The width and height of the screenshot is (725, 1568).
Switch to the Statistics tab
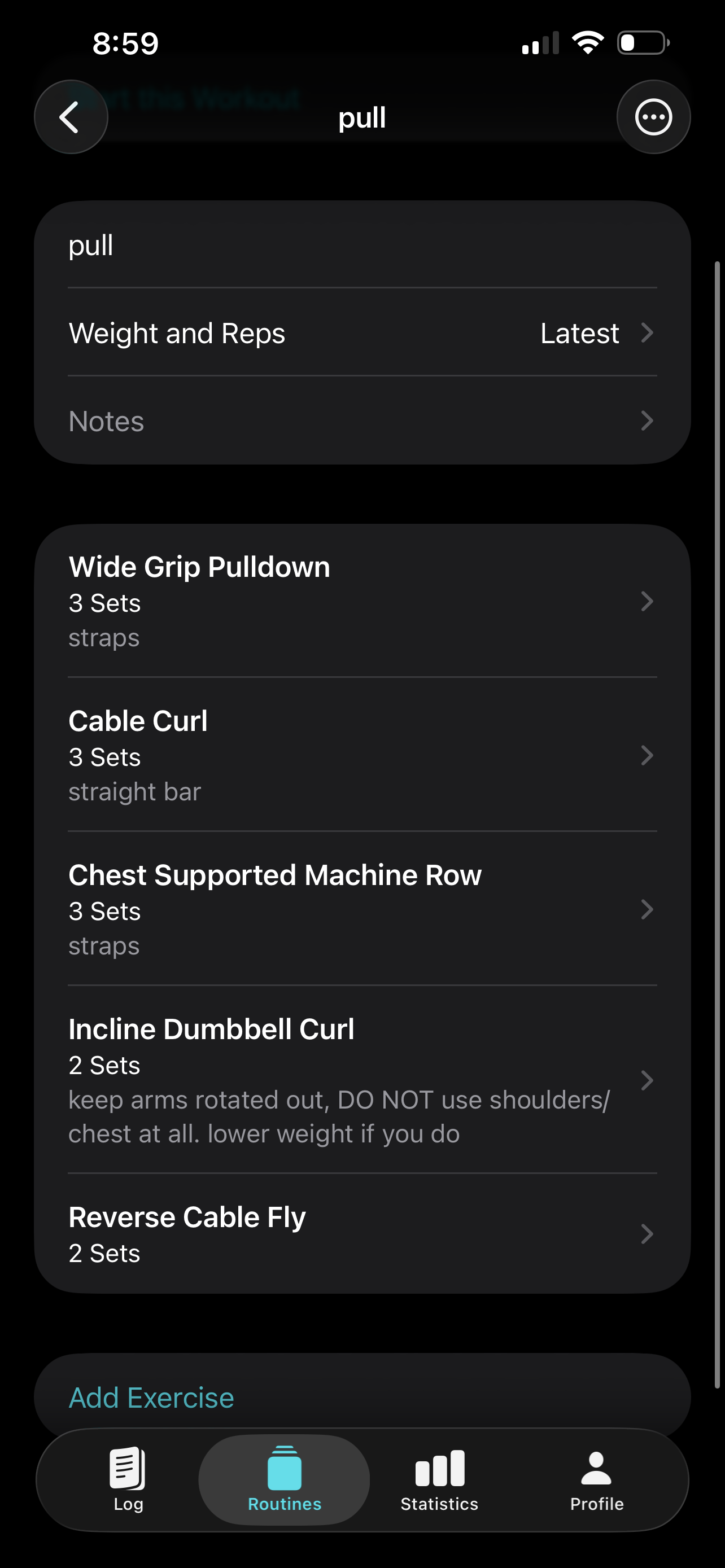point(439,1479)
